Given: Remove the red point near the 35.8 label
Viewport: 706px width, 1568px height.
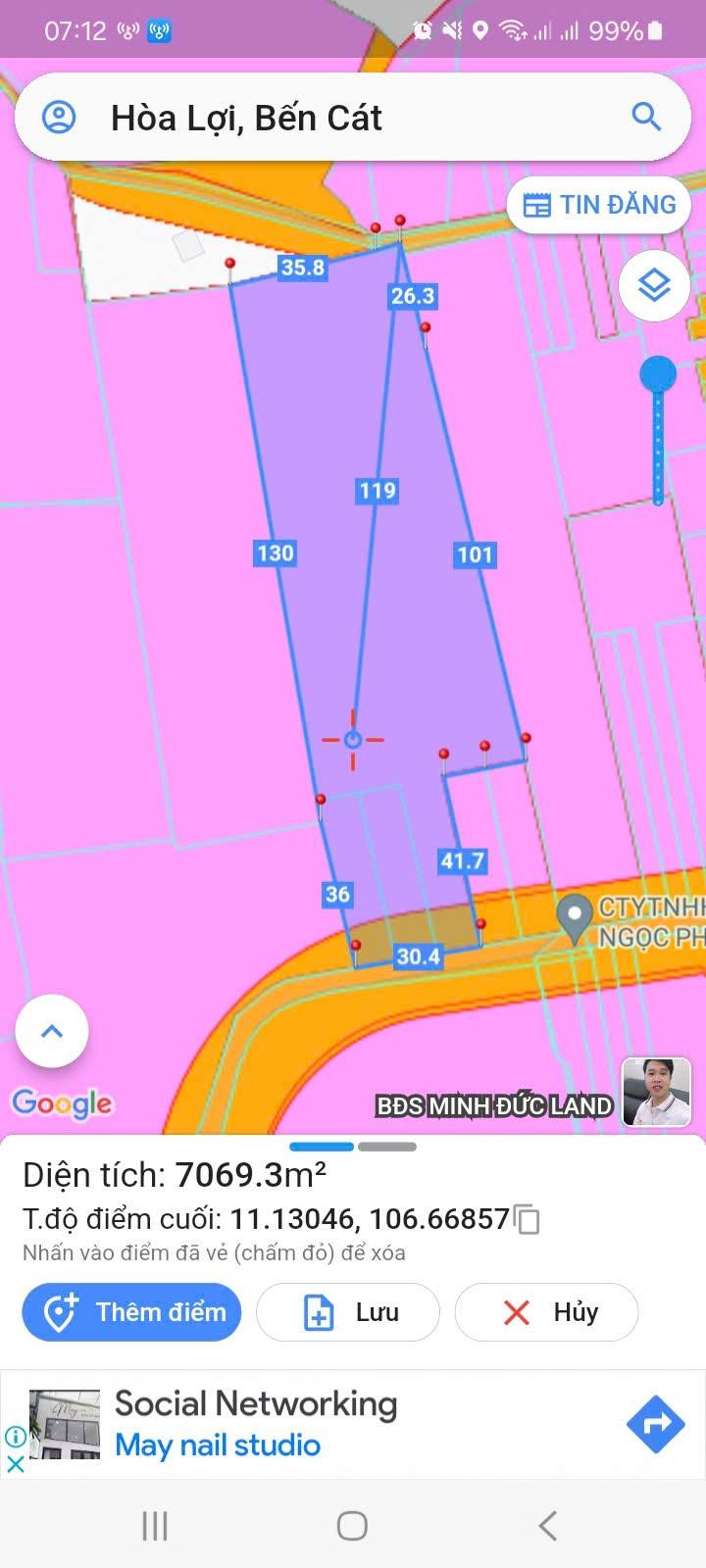Looking at the screenshot, I should [x=230, y=264].
